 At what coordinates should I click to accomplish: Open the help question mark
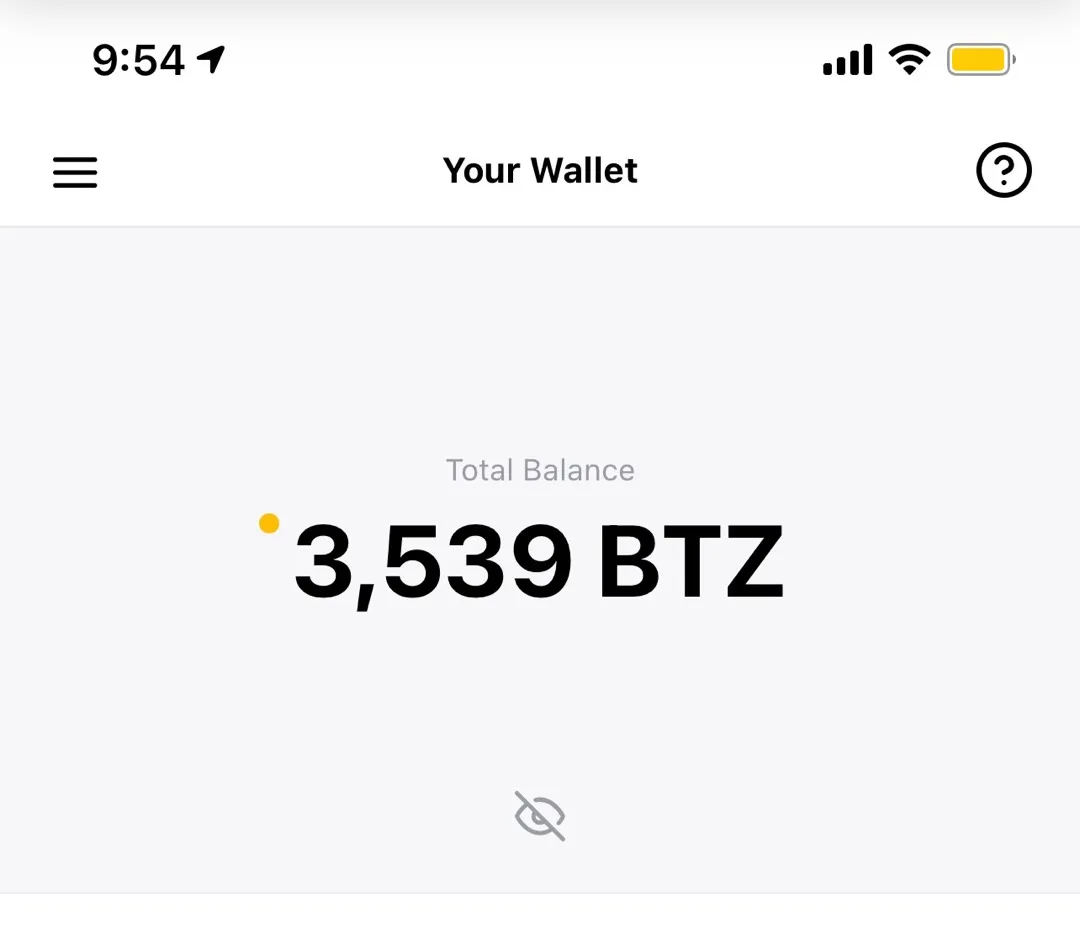pos(1003,171)
